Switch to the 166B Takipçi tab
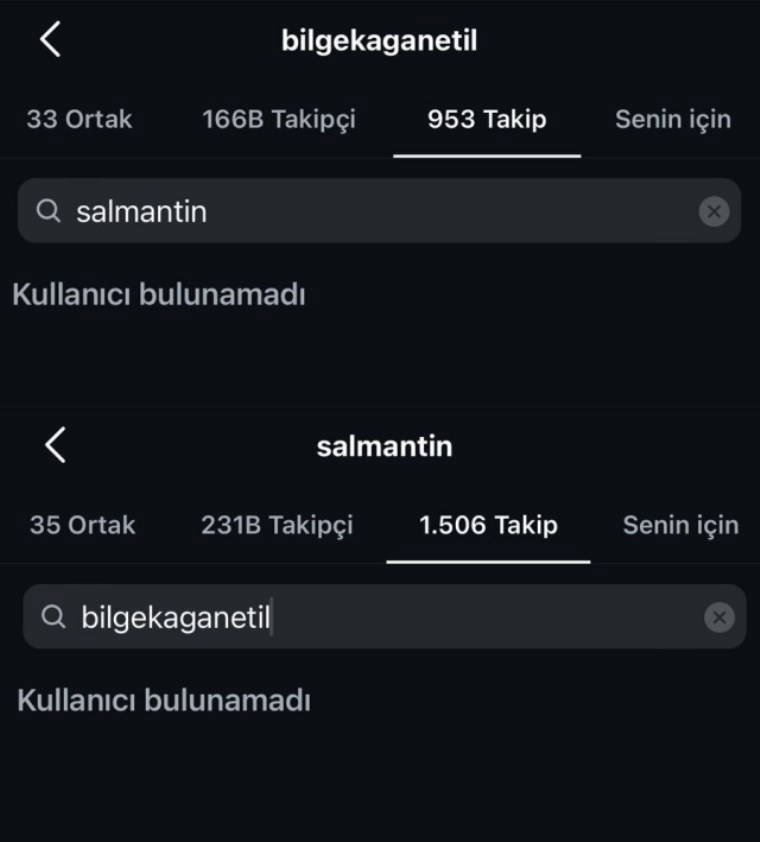760x842 pixels. click(279, 120)
